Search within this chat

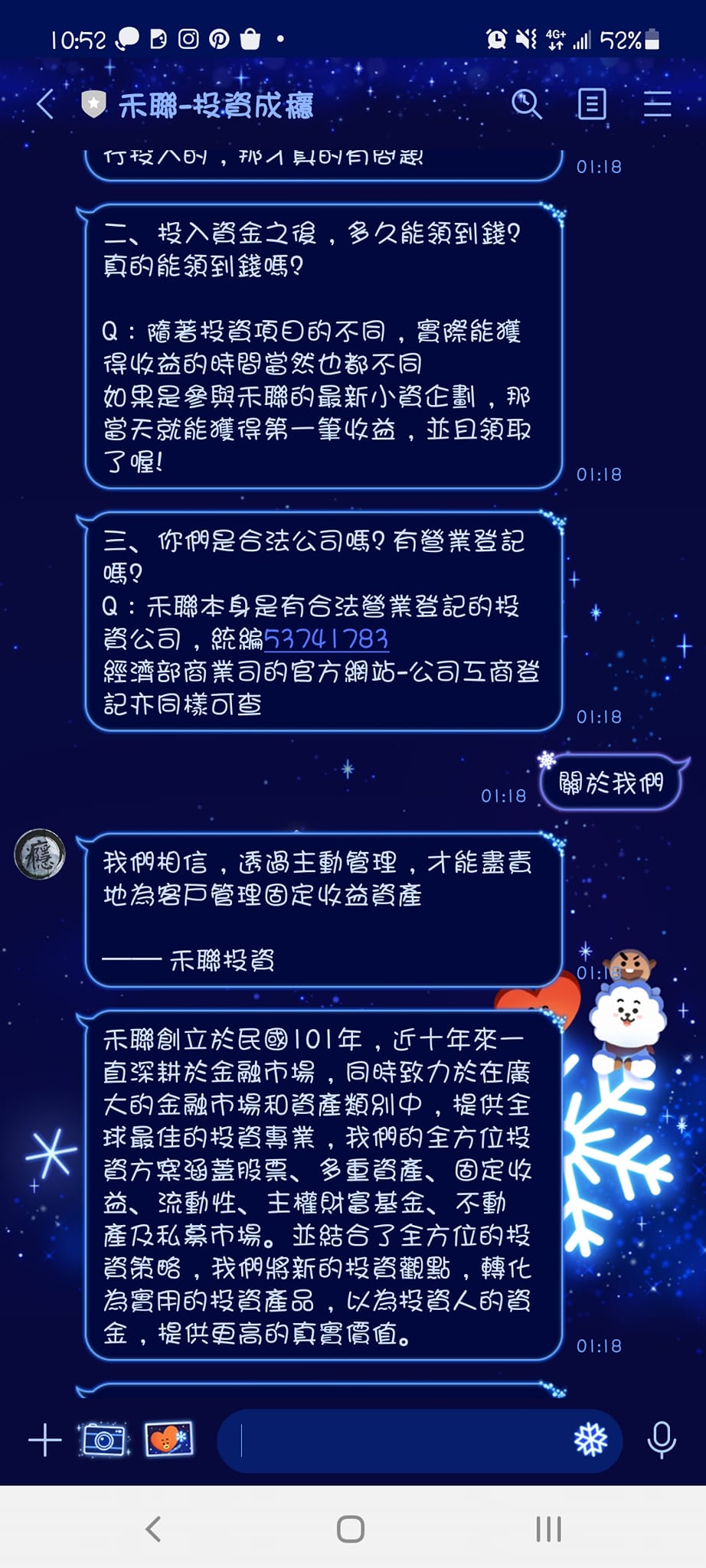[x=527, y=104]
